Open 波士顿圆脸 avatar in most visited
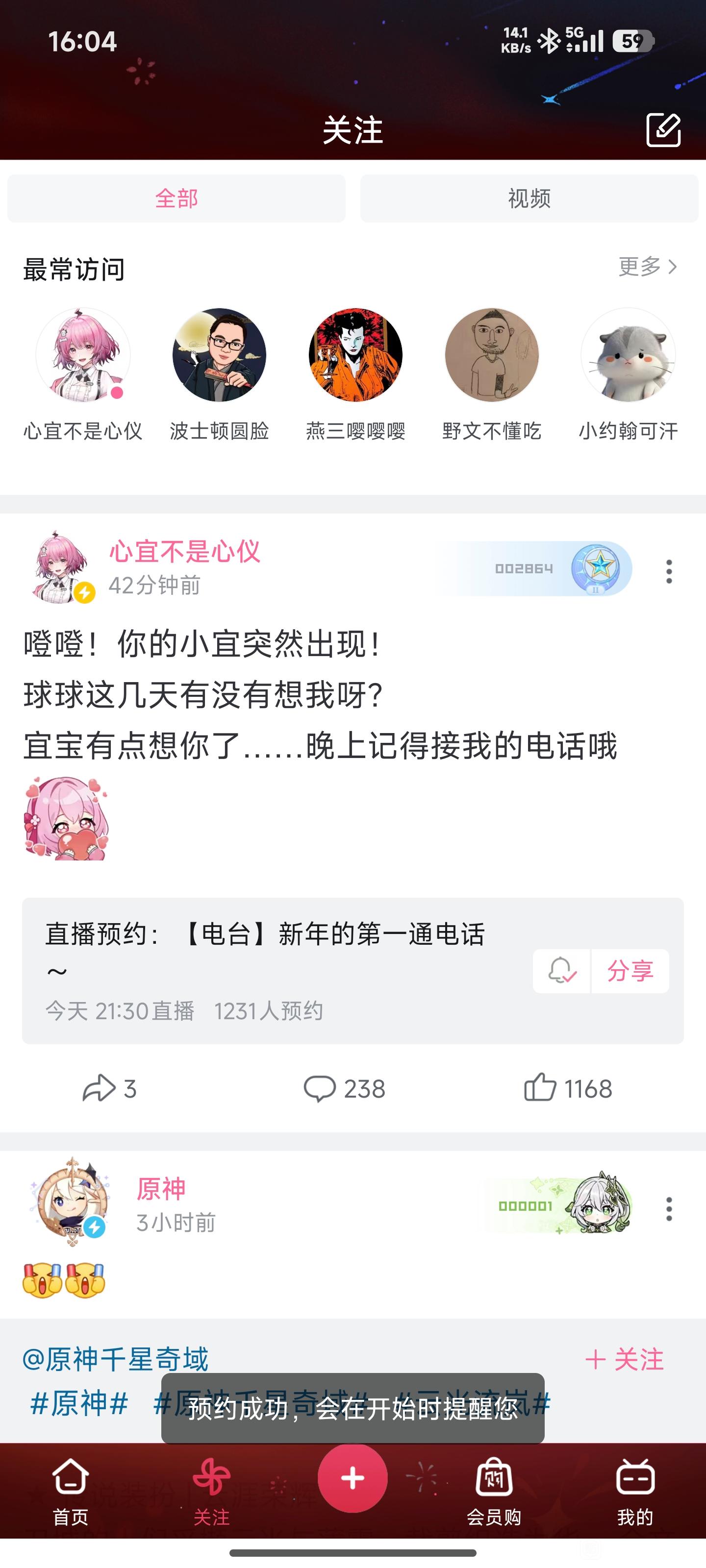706x1568 pixels. (219, 355)
